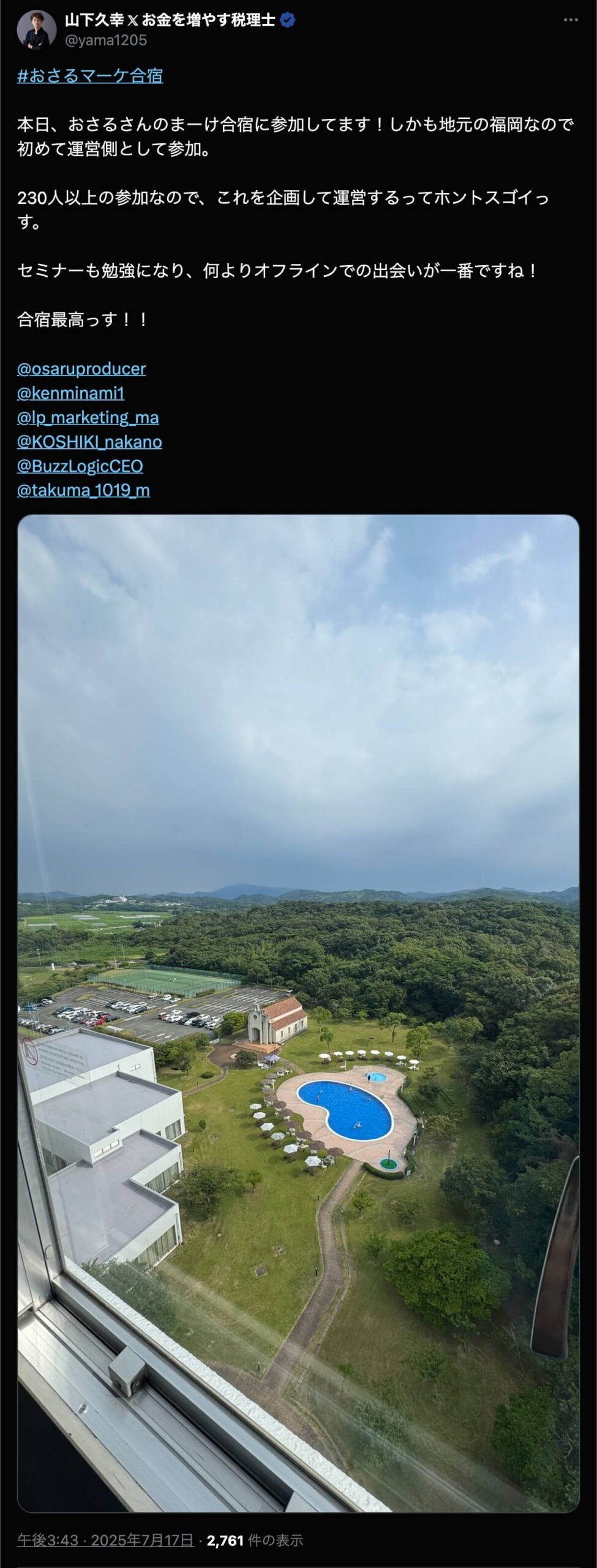Go to the @lp_marketing_ma profile
The image size is (597, 1568).
point(88,418)
